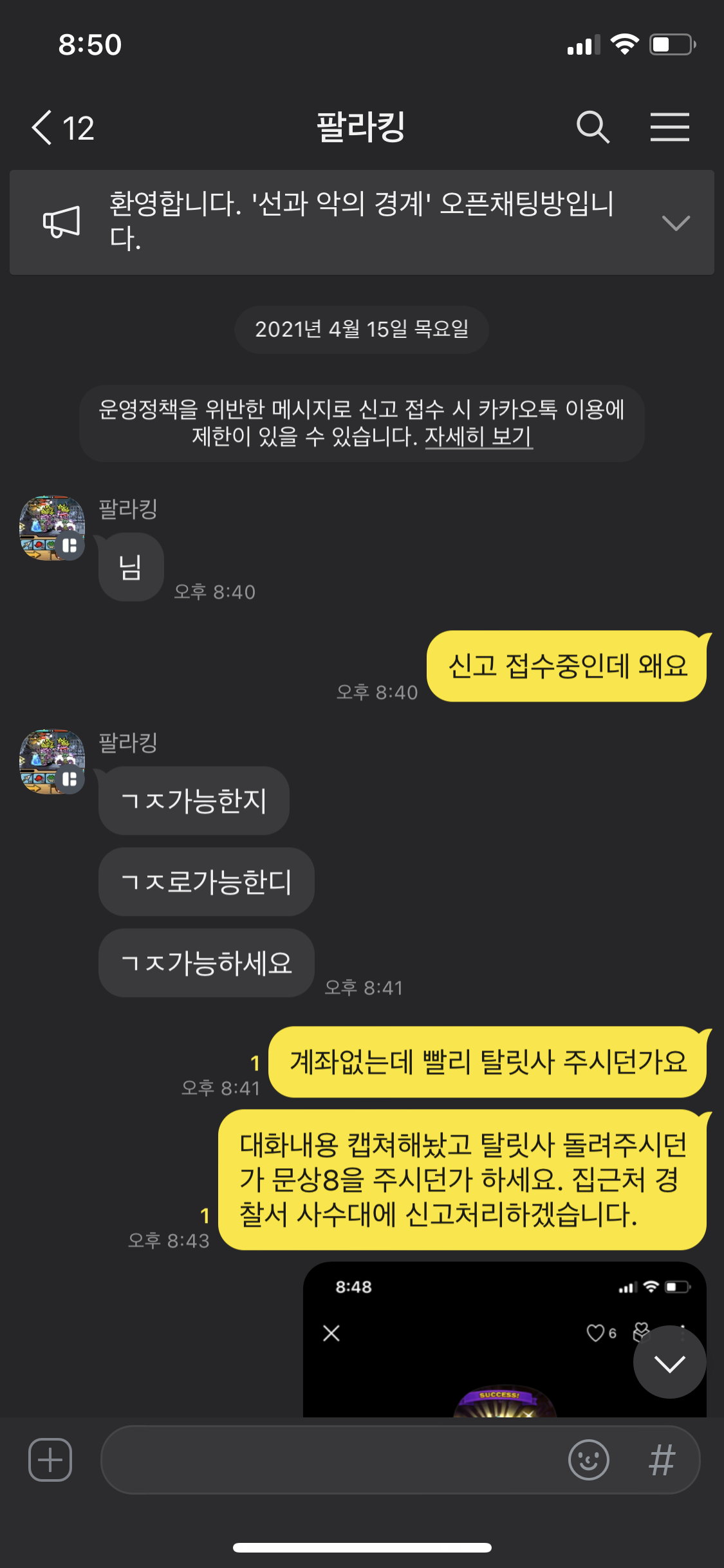Screen dimensions: 724x1568
Task: Open the plus attachment menu
Action: [x=50, y=1459]
